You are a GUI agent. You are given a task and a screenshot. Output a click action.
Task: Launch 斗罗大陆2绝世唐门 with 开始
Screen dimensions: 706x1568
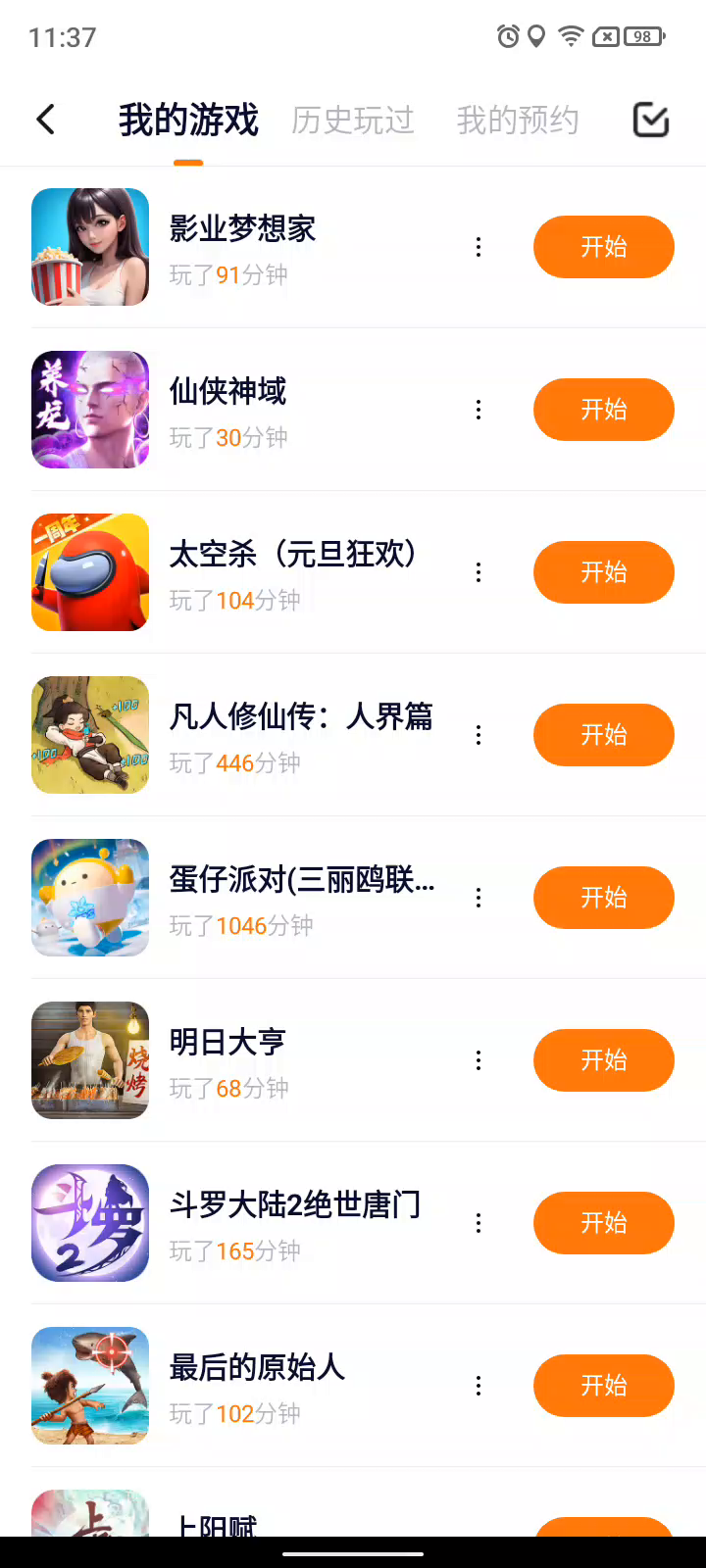(603, 1223)
